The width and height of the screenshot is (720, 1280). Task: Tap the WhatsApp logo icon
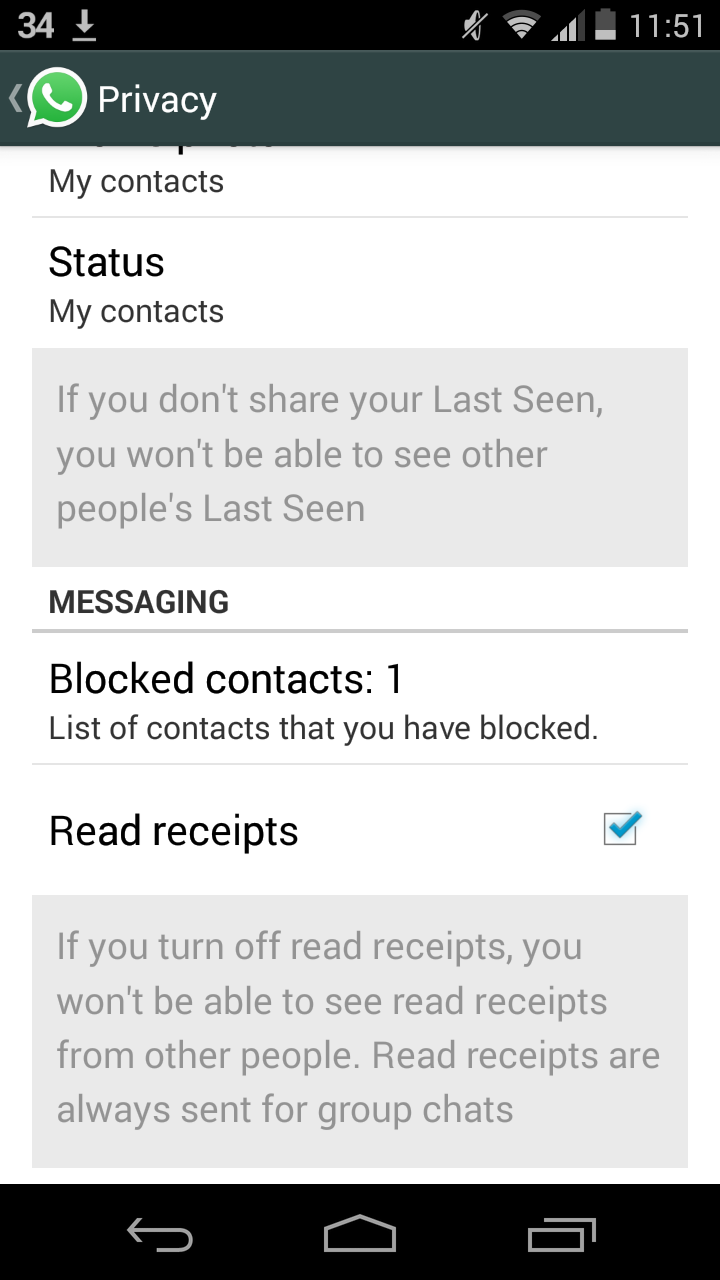click(x=55, y=98)
